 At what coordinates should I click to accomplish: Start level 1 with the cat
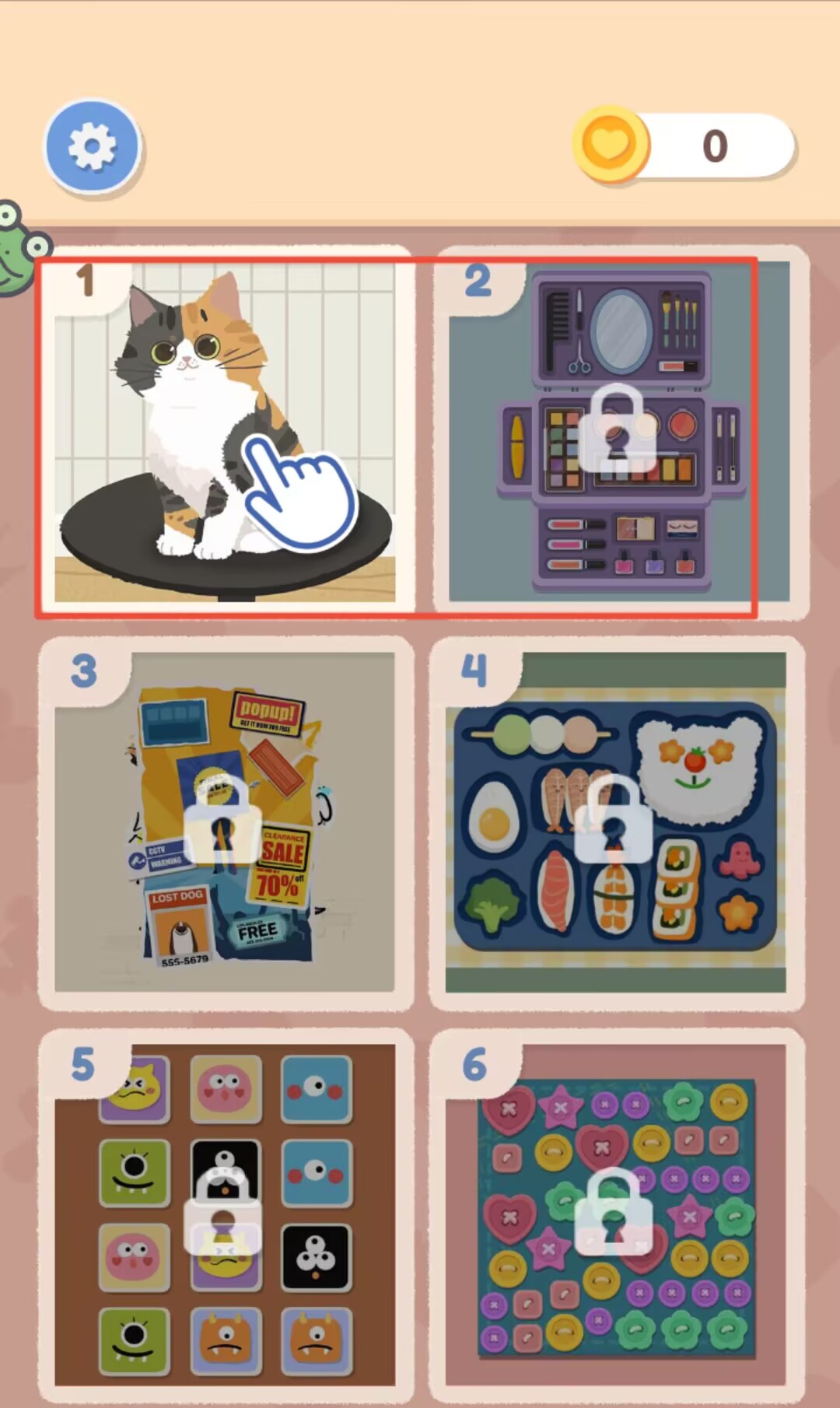(225, 433)
